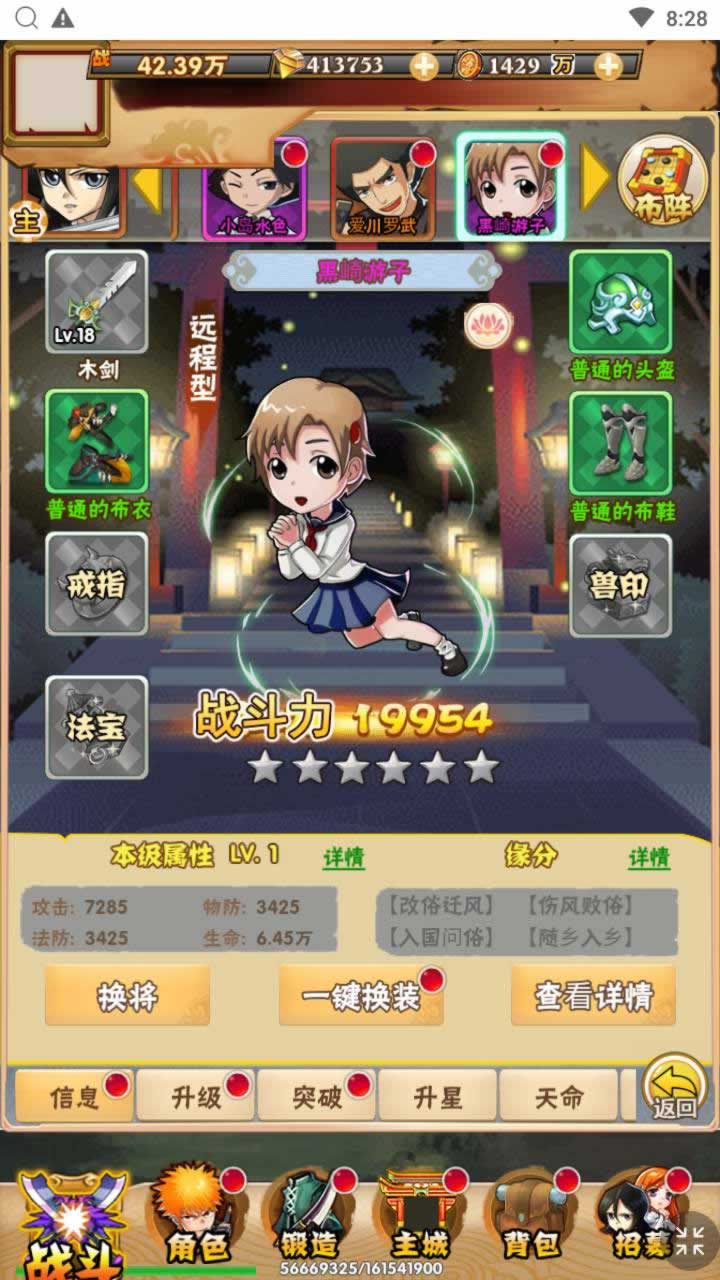The image size is (720, 1280).
Task: Open the 普通的布鞋 shoes slot
Action: [x=620, y=442]
